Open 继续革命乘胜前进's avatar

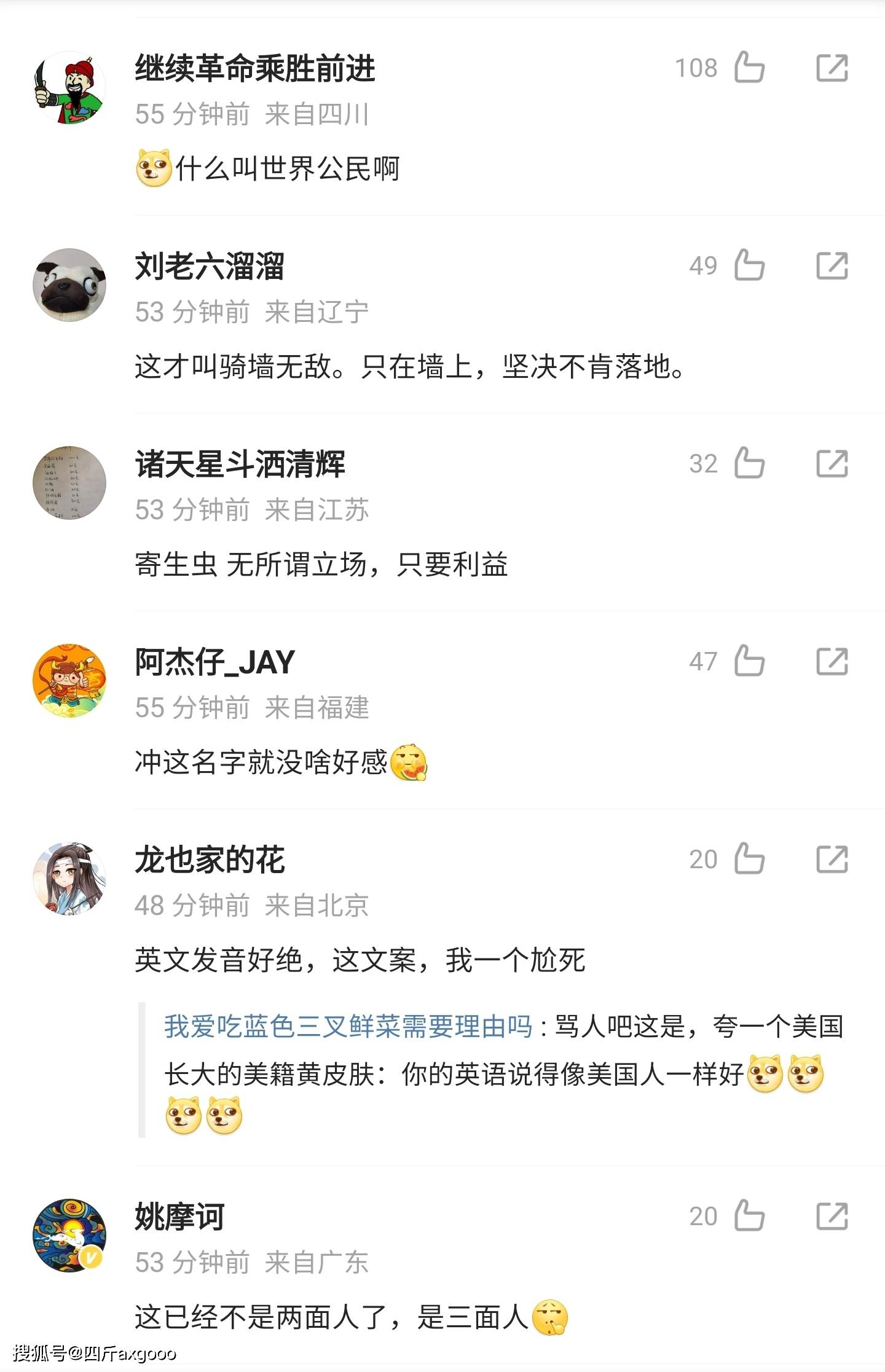tap(69, 88)
